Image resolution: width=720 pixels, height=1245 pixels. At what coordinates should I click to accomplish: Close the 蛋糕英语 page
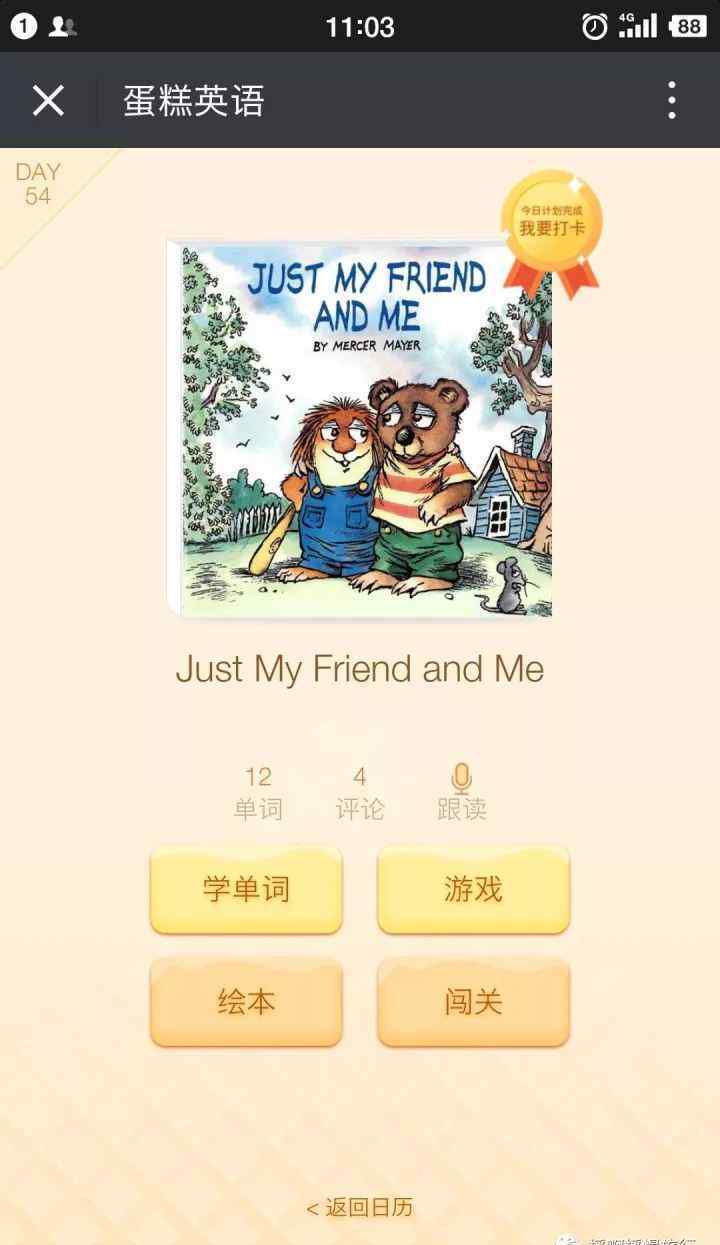point(48,100)
